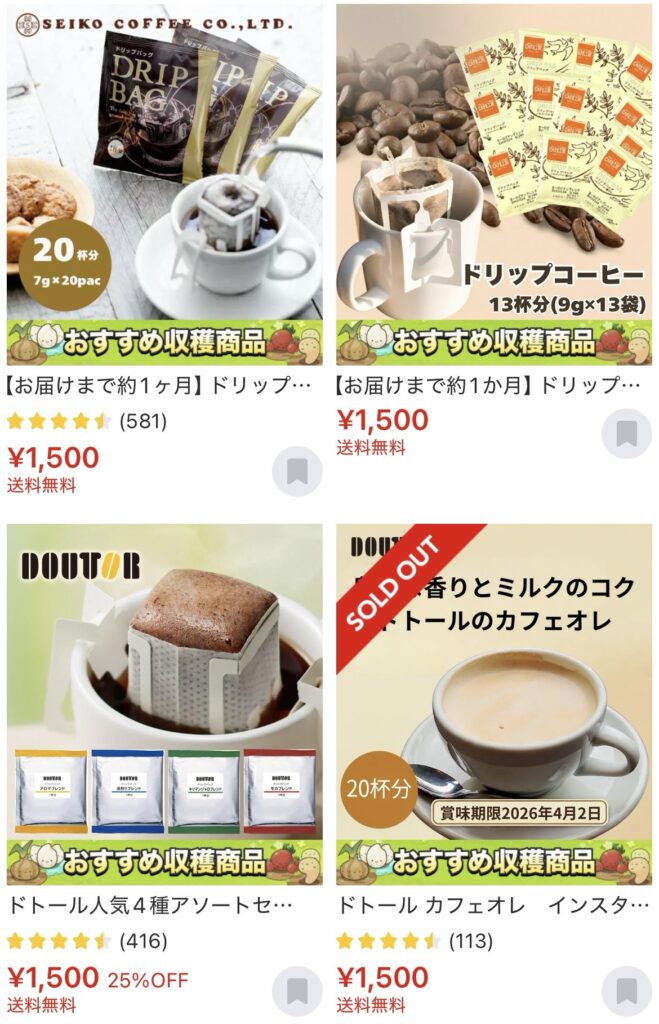Screen dimensions: 659x1024
Task: Open the Seiko Coffee drip bag 20-cup product
Action: pyautogui.click(x=164, y=180)
